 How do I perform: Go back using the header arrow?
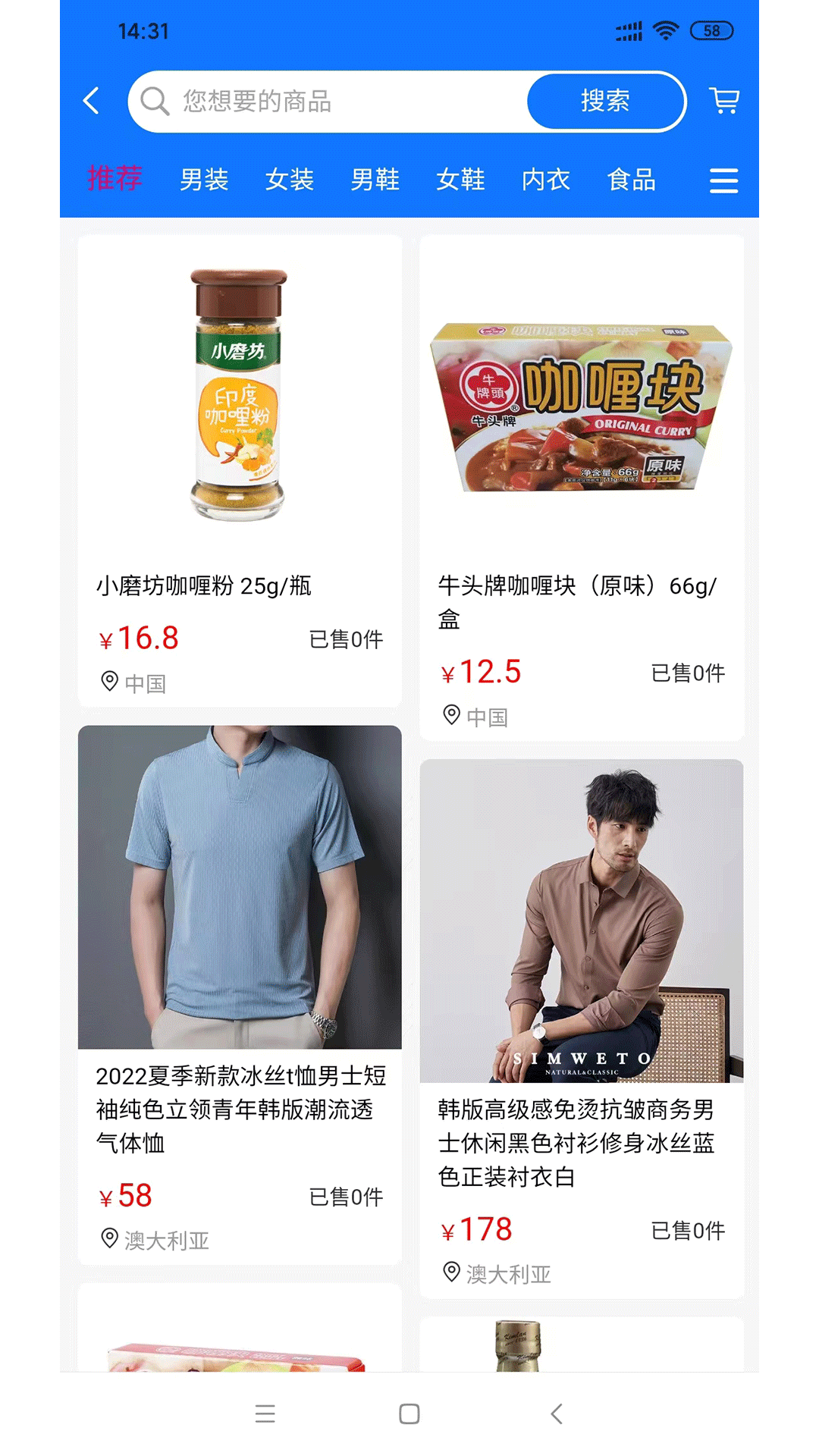point(91,101)
